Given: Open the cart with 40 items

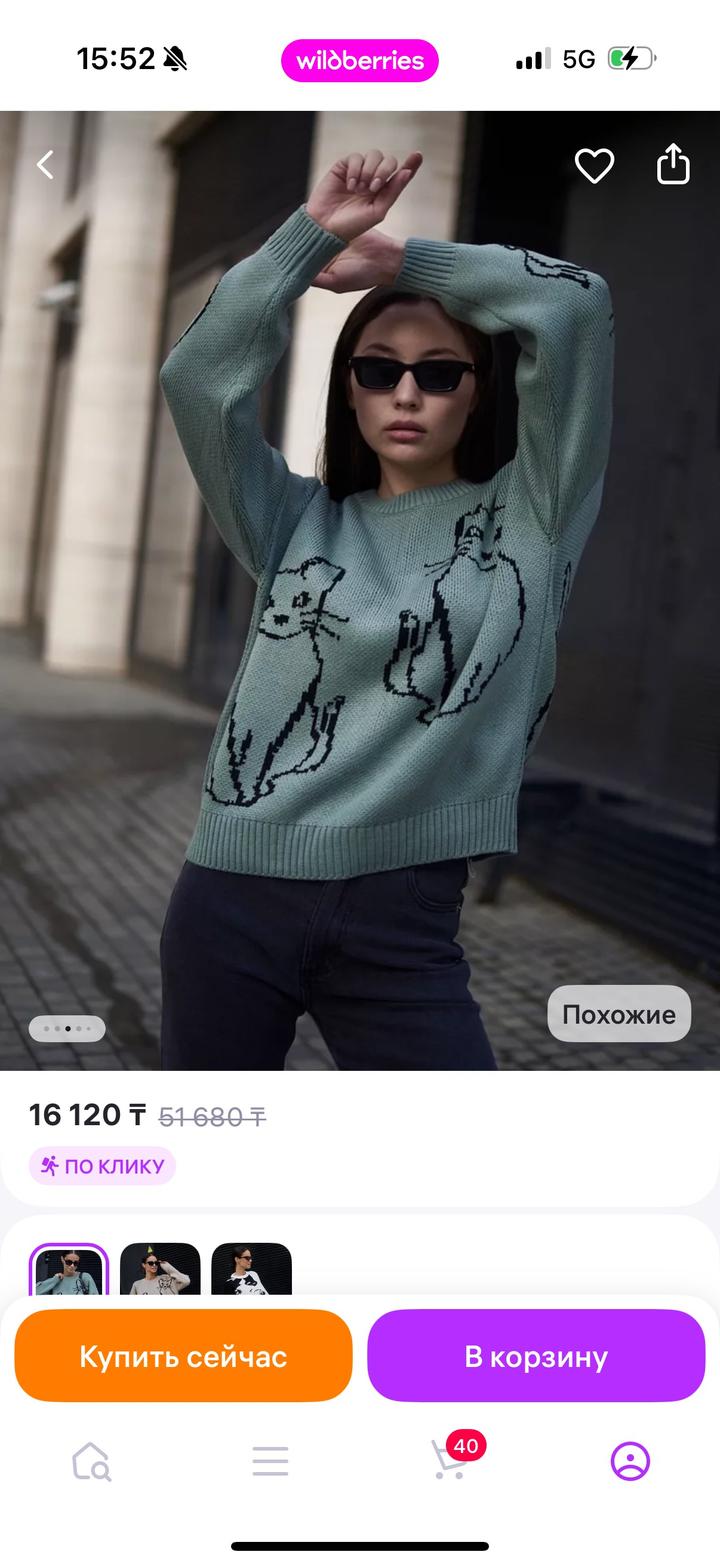Looking at the screenshot, I should (450, 1460).
